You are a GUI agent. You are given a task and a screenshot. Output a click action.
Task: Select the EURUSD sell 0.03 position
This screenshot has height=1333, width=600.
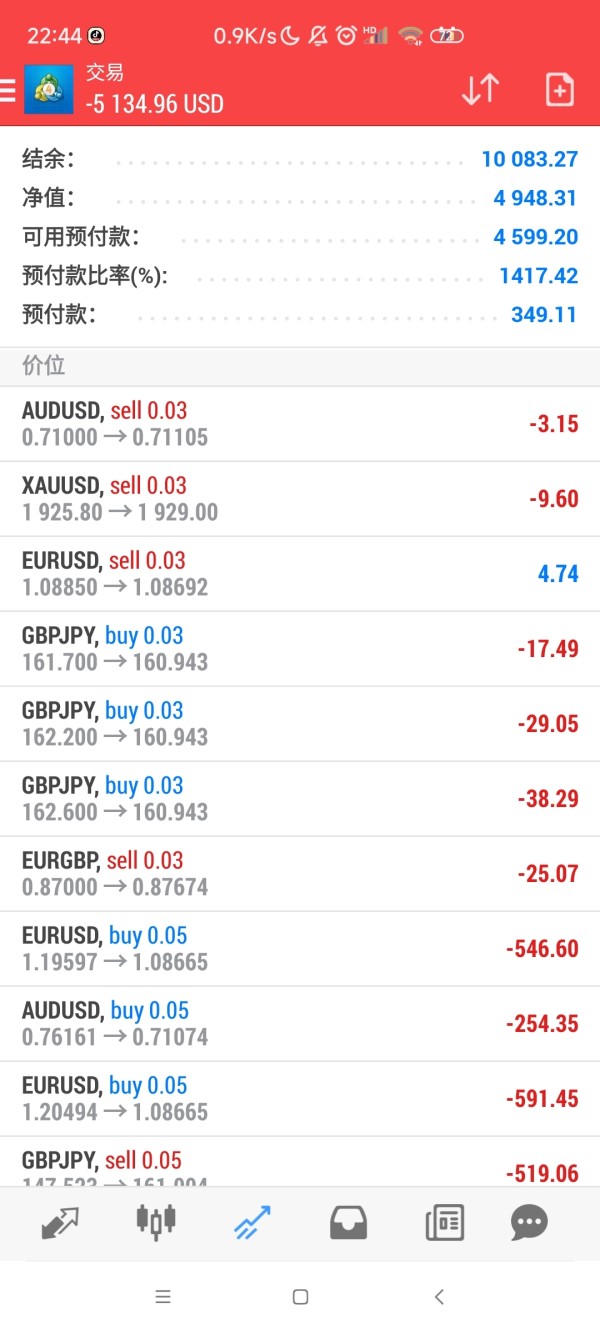pos(300,574)
